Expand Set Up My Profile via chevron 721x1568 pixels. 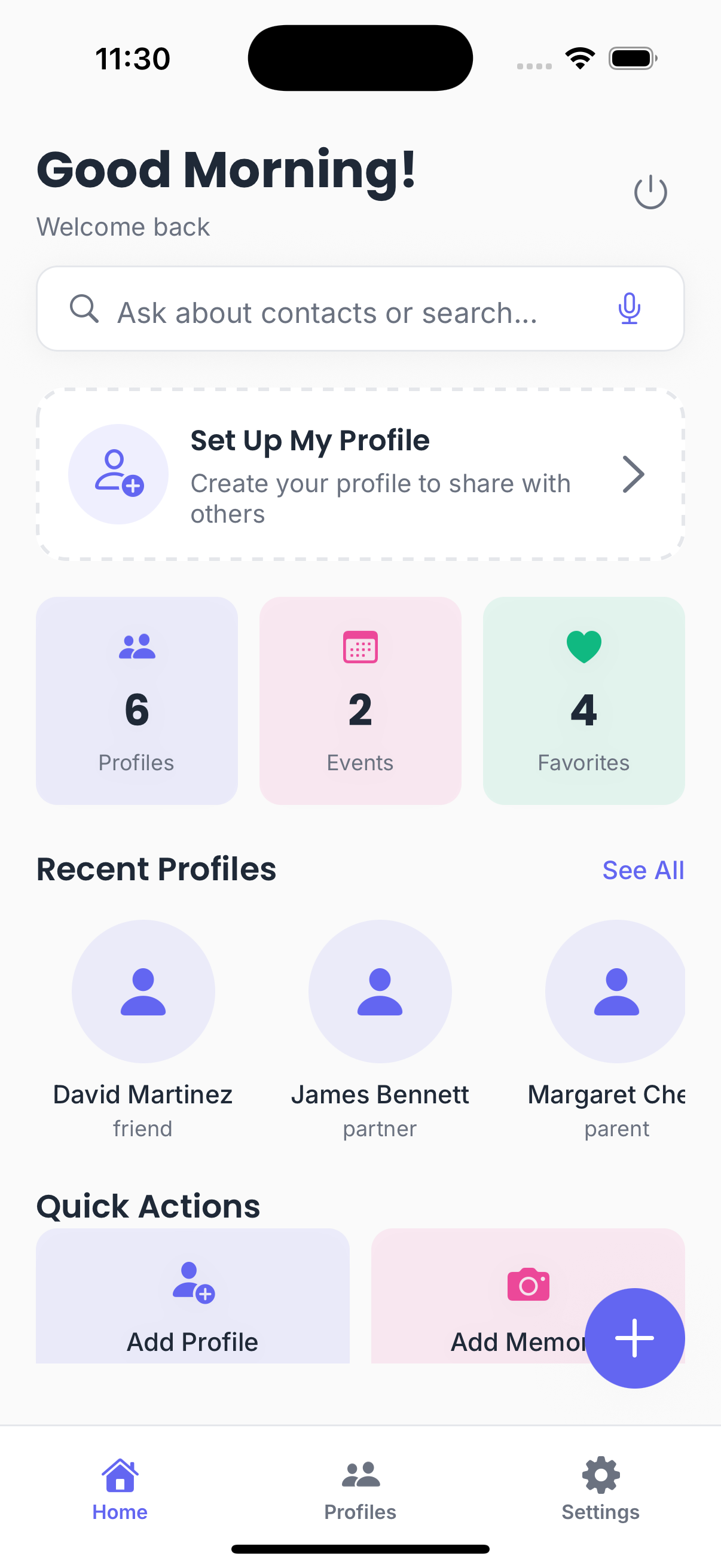[633, 474]
